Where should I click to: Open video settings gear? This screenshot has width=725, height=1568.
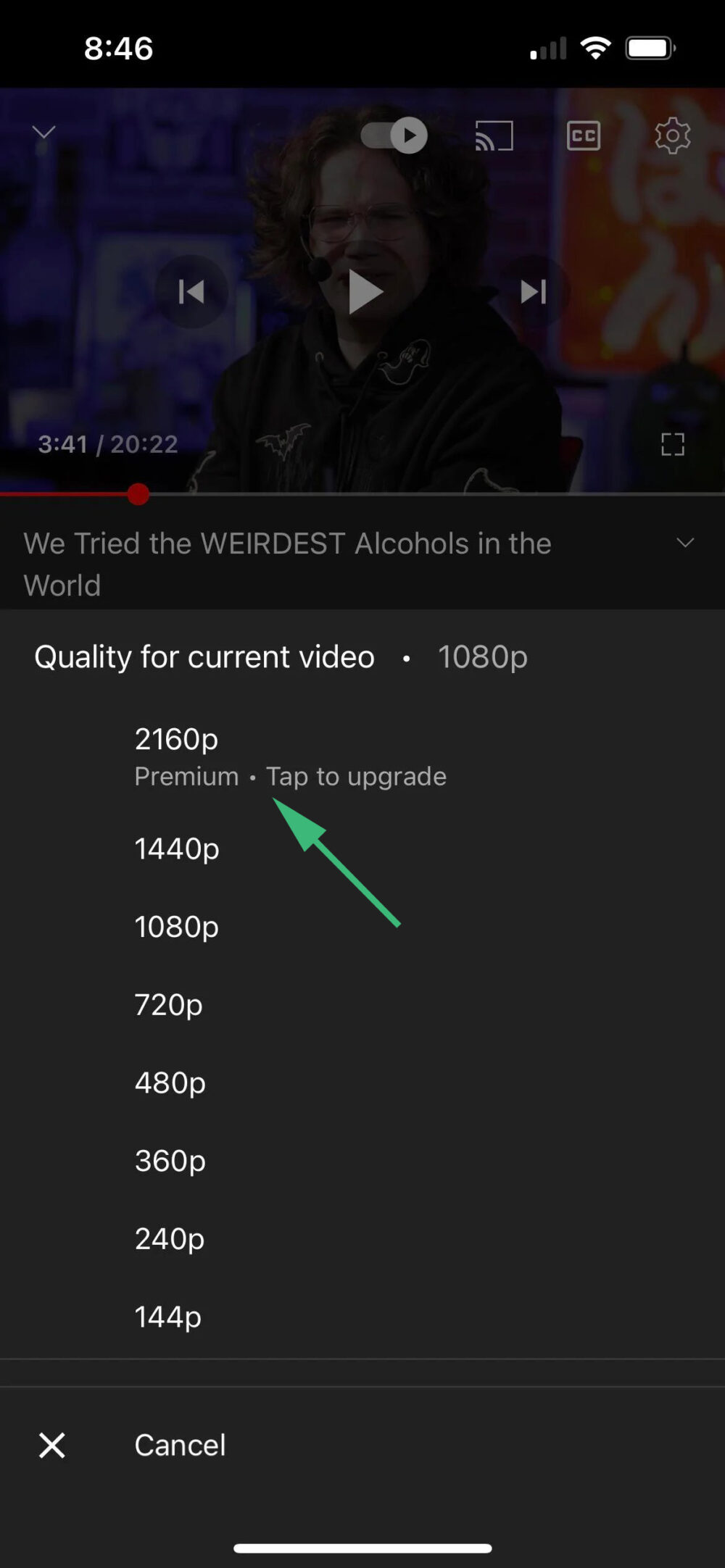point(672,135)
